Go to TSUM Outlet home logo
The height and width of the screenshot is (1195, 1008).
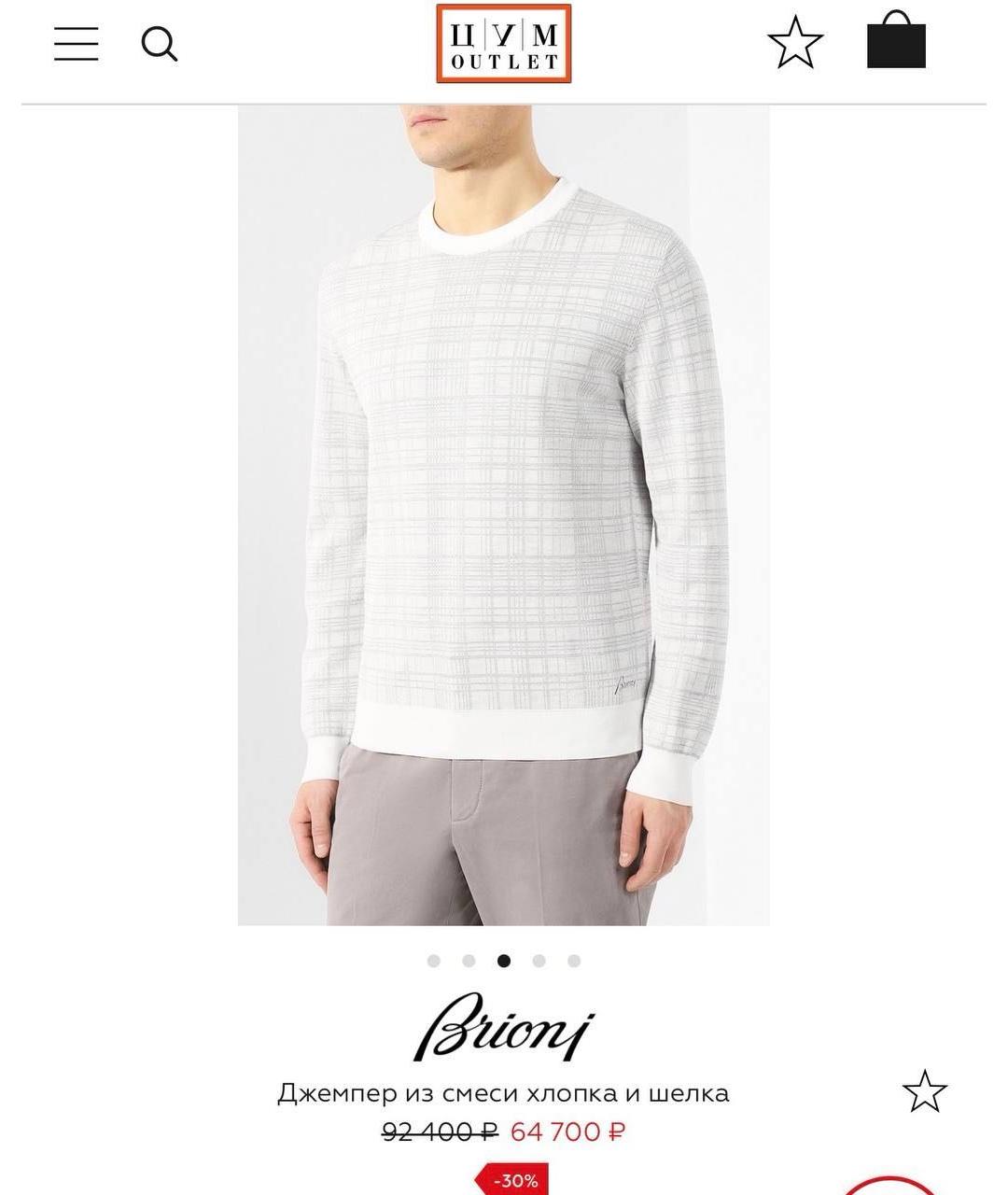(x=503, y=44)
